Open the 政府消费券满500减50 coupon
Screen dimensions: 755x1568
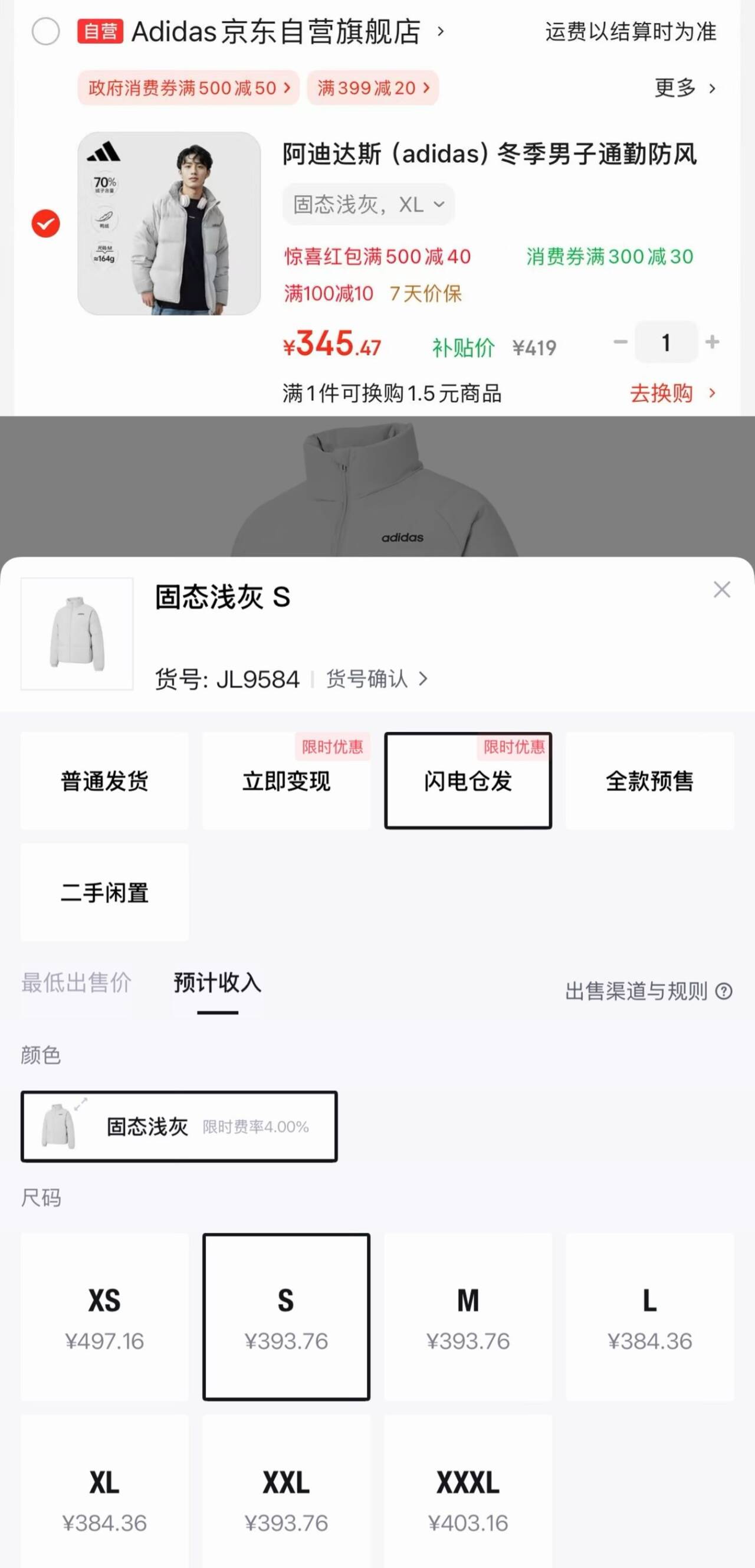click(188, 88)
